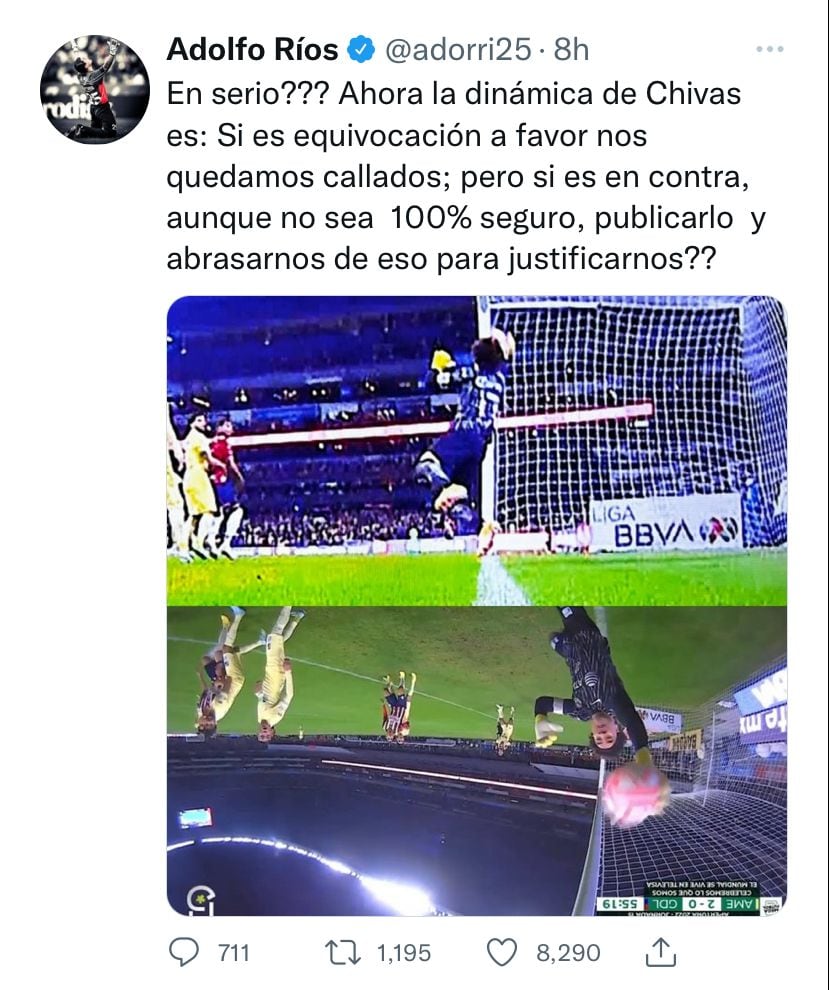Screen dimensions: 829x990
Task: Open the Adolfo Ríos profile name link
Action: coord(253,48)
